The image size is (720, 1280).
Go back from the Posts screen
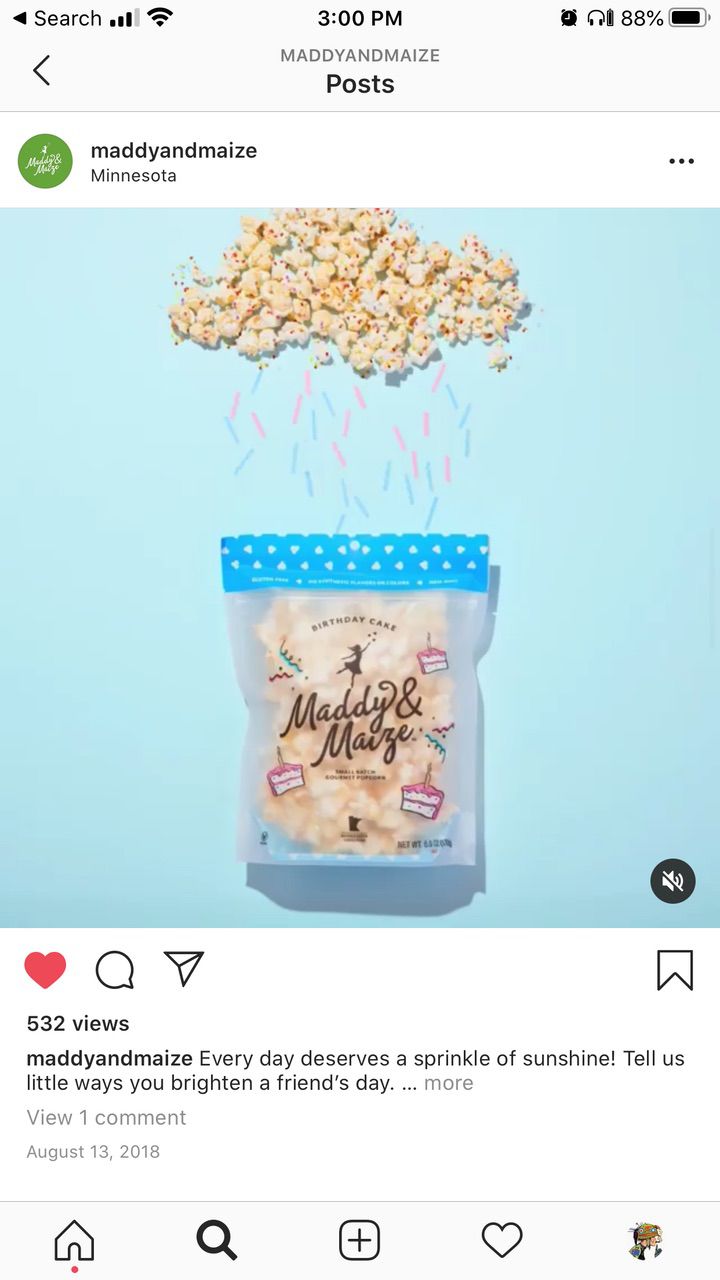(x=41, y=70)
